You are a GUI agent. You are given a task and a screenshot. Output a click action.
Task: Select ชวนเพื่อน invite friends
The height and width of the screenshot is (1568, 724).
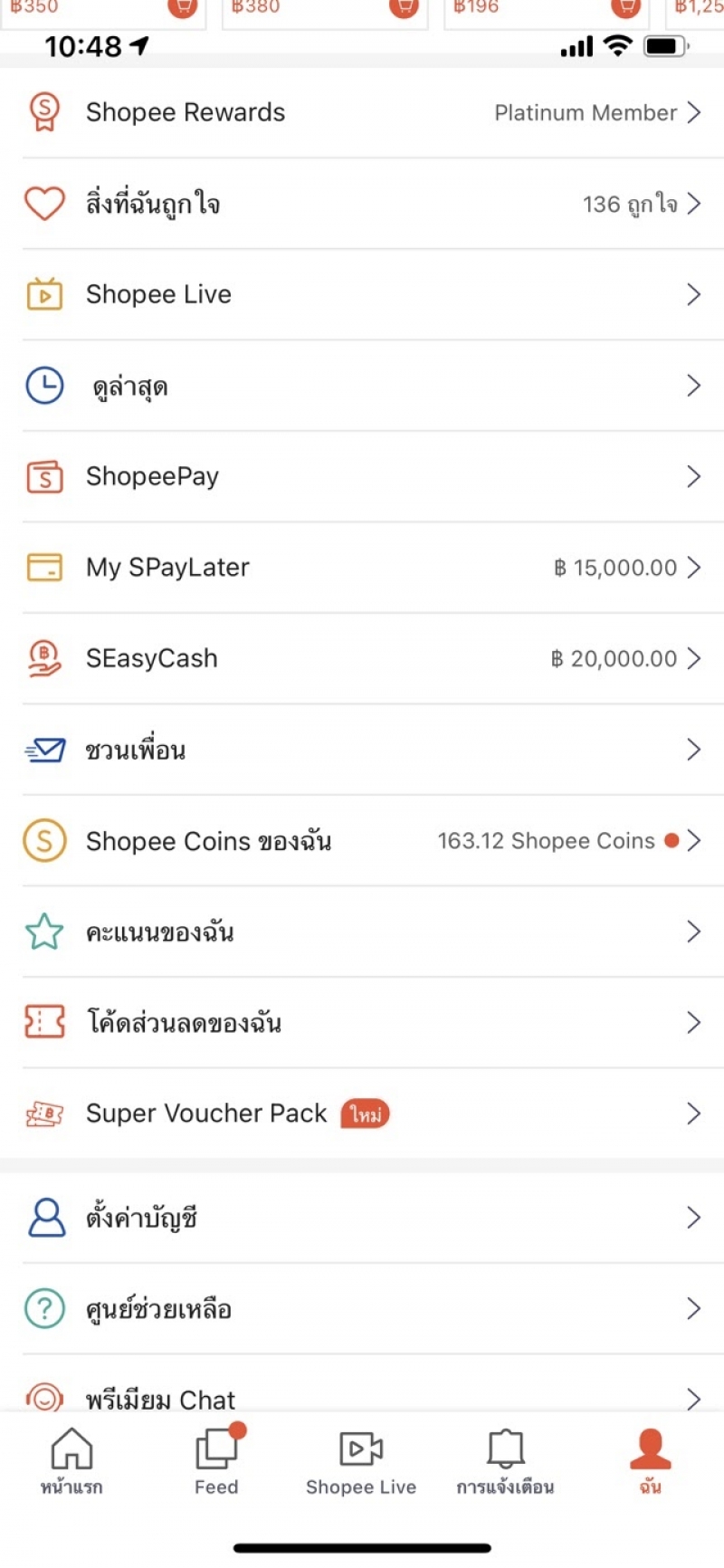pos(362,750)
